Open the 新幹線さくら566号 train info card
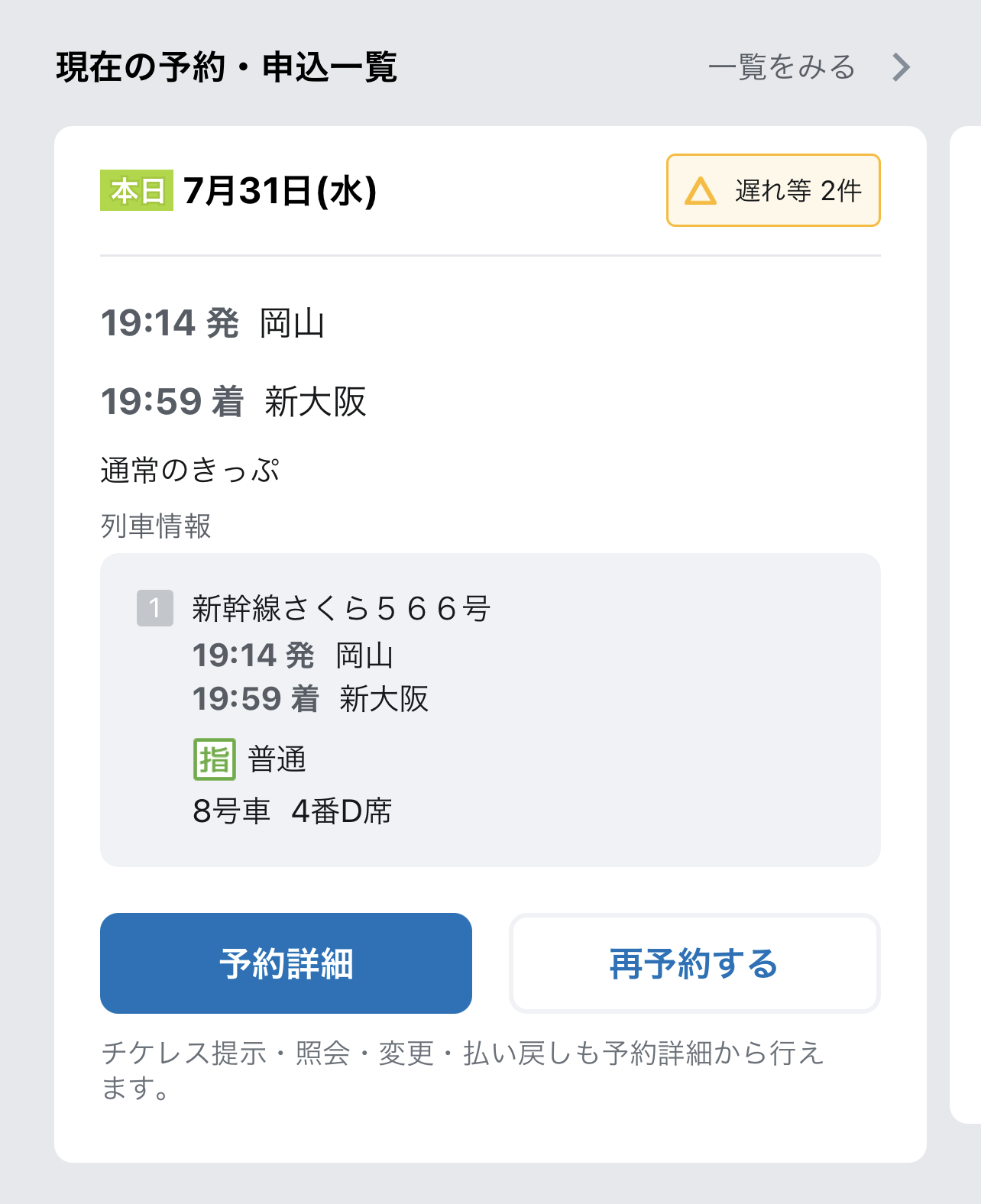Screen dimensions: 981x1204 (490, 709)
